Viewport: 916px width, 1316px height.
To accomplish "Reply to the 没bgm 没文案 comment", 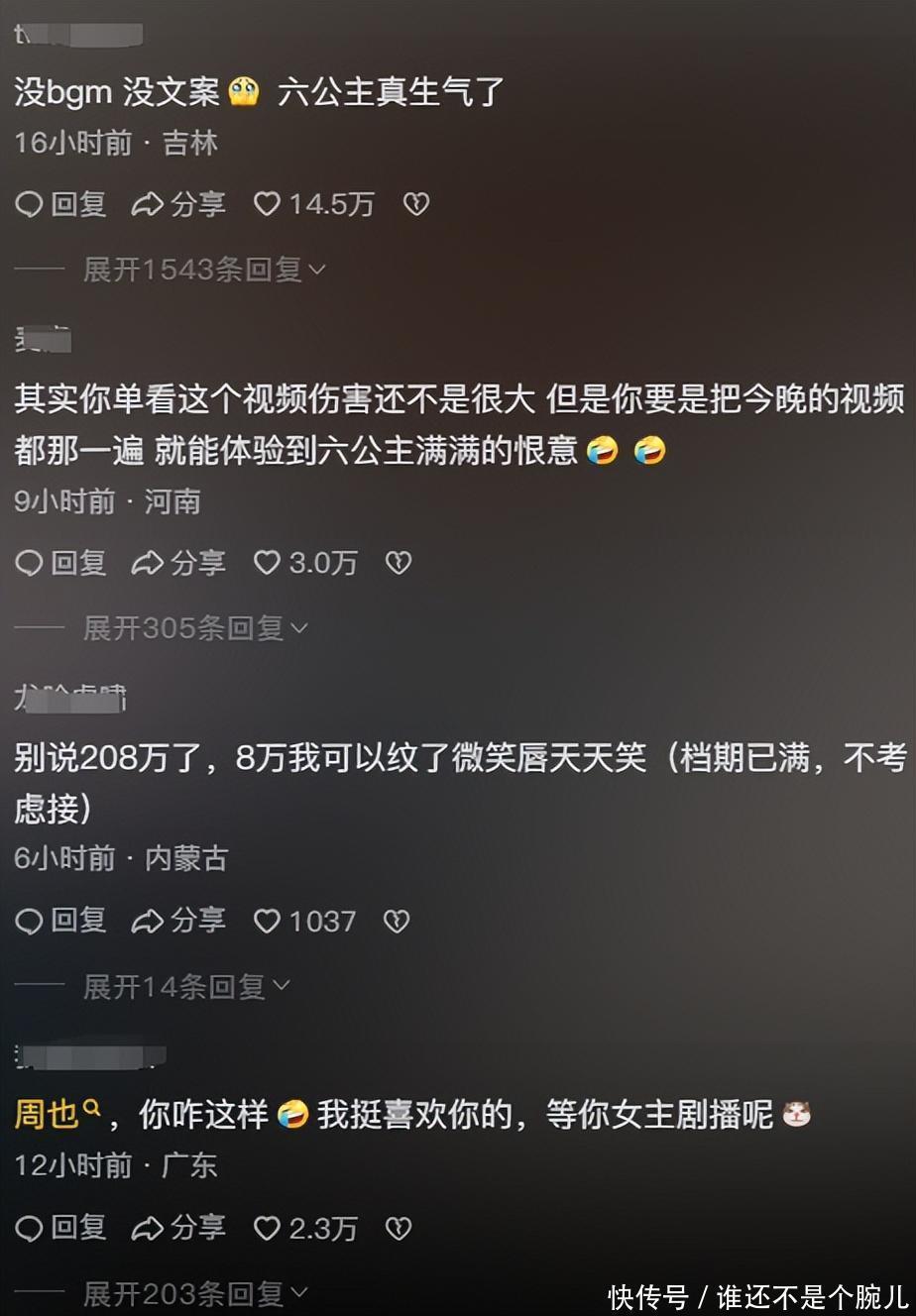I will (x=61, y=204).
